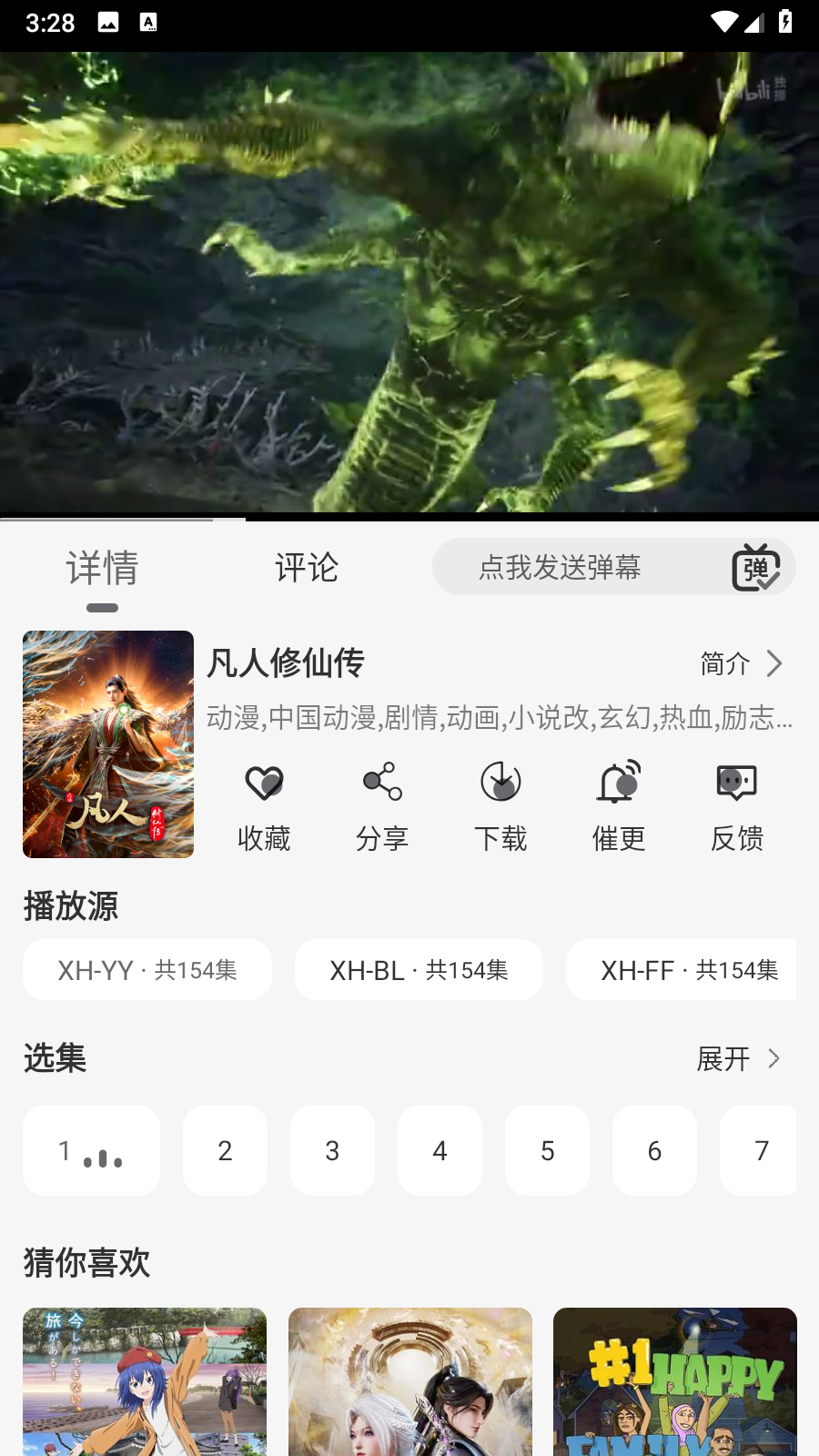Play episode 3
The width and height of the screenshot is (819, 1456).
coord(332,1150)
